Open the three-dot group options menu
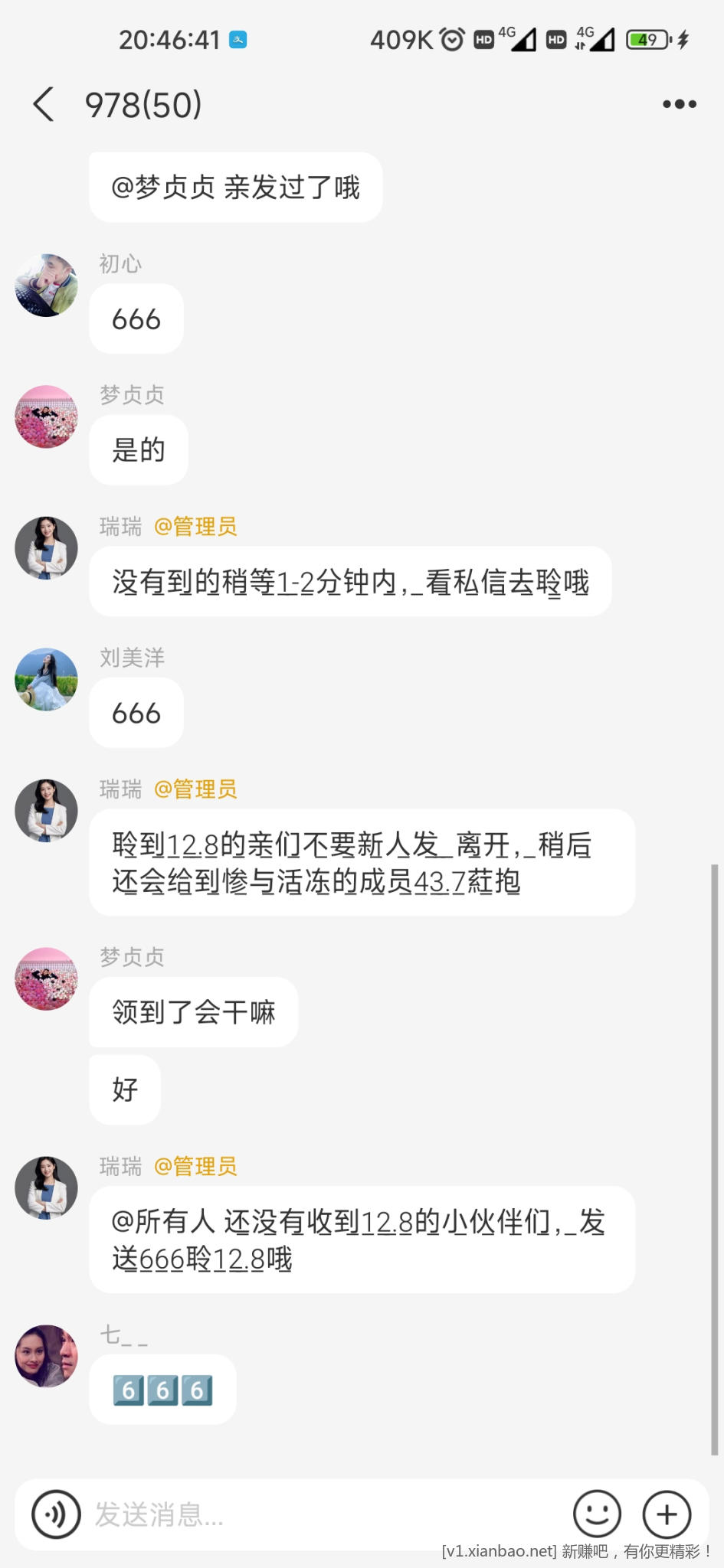724x1568 pixels. point(679,104)
